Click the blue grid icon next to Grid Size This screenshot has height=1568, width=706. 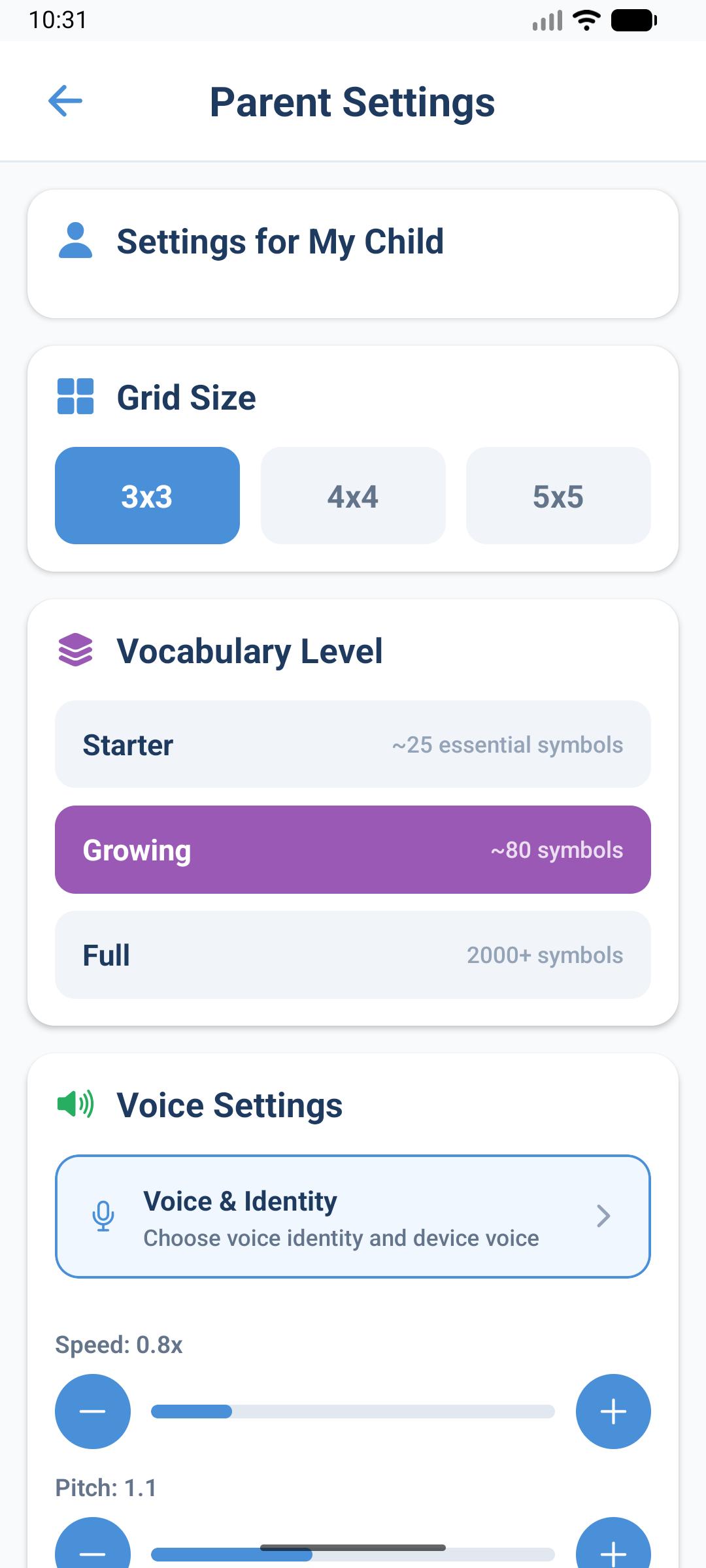(x=75, y=397)
